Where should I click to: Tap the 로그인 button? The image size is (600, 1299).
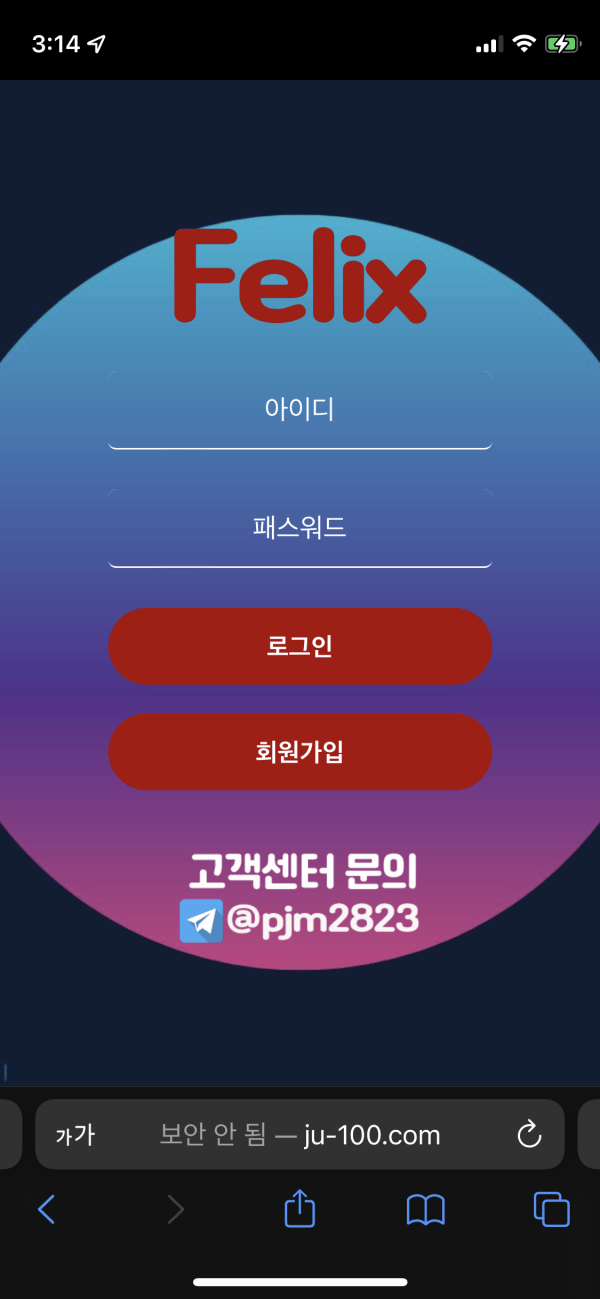[x=300, y=646]
